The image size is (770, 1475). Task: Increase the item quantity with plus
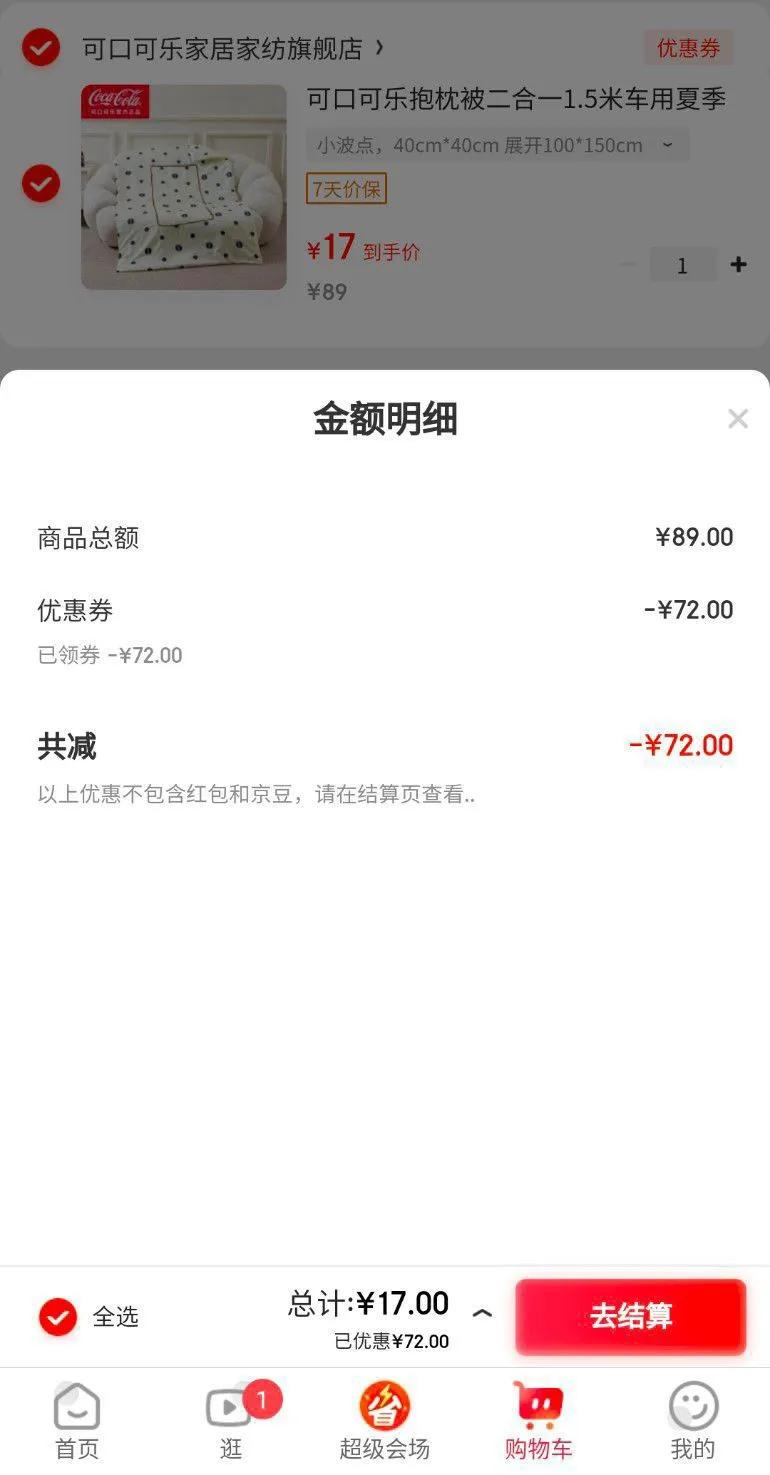tap(738, 265)
